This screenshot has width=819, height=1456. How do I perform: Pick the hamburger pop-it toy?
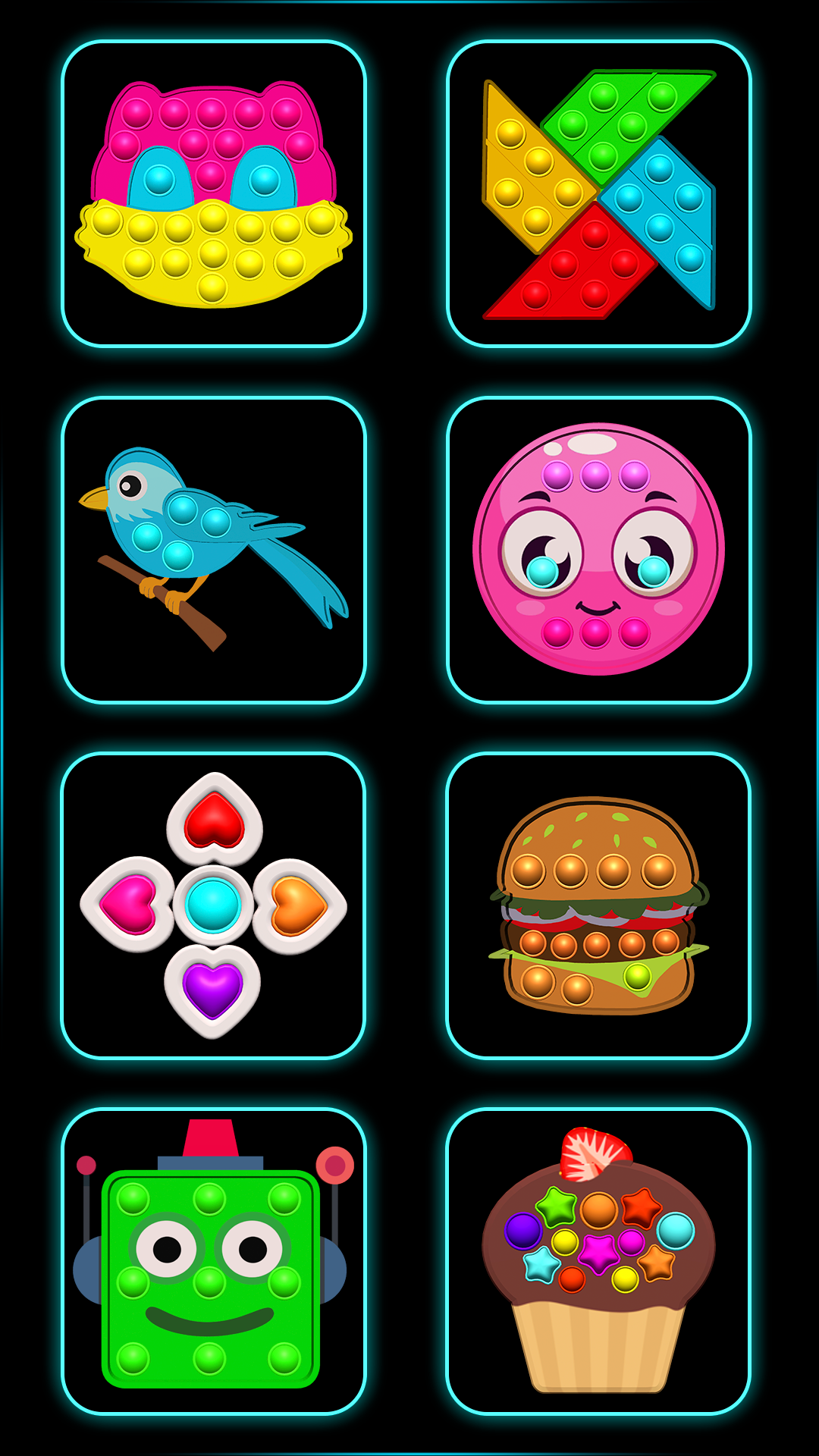point(598,905)
